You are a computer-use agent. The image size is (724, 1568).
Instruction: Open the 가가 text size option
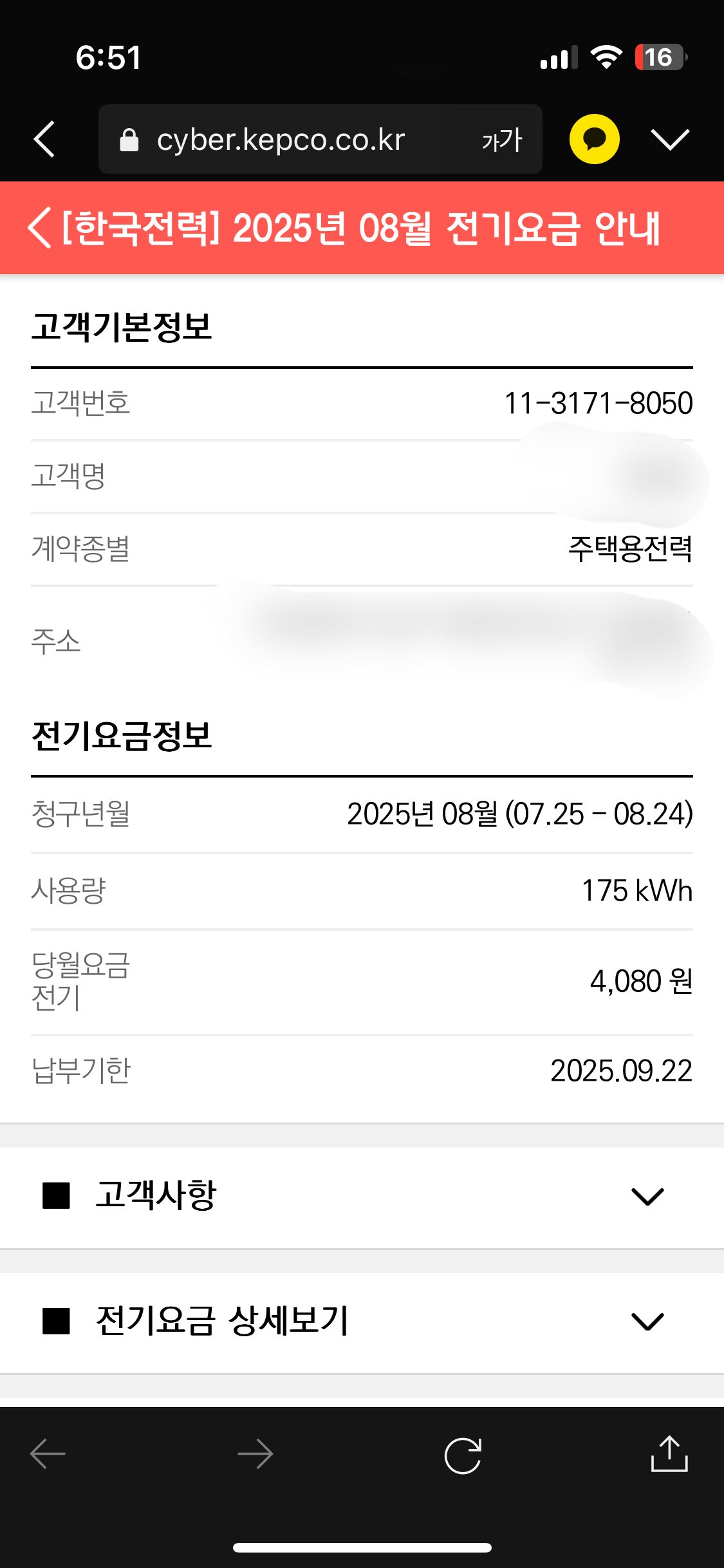tap(502, 140)
